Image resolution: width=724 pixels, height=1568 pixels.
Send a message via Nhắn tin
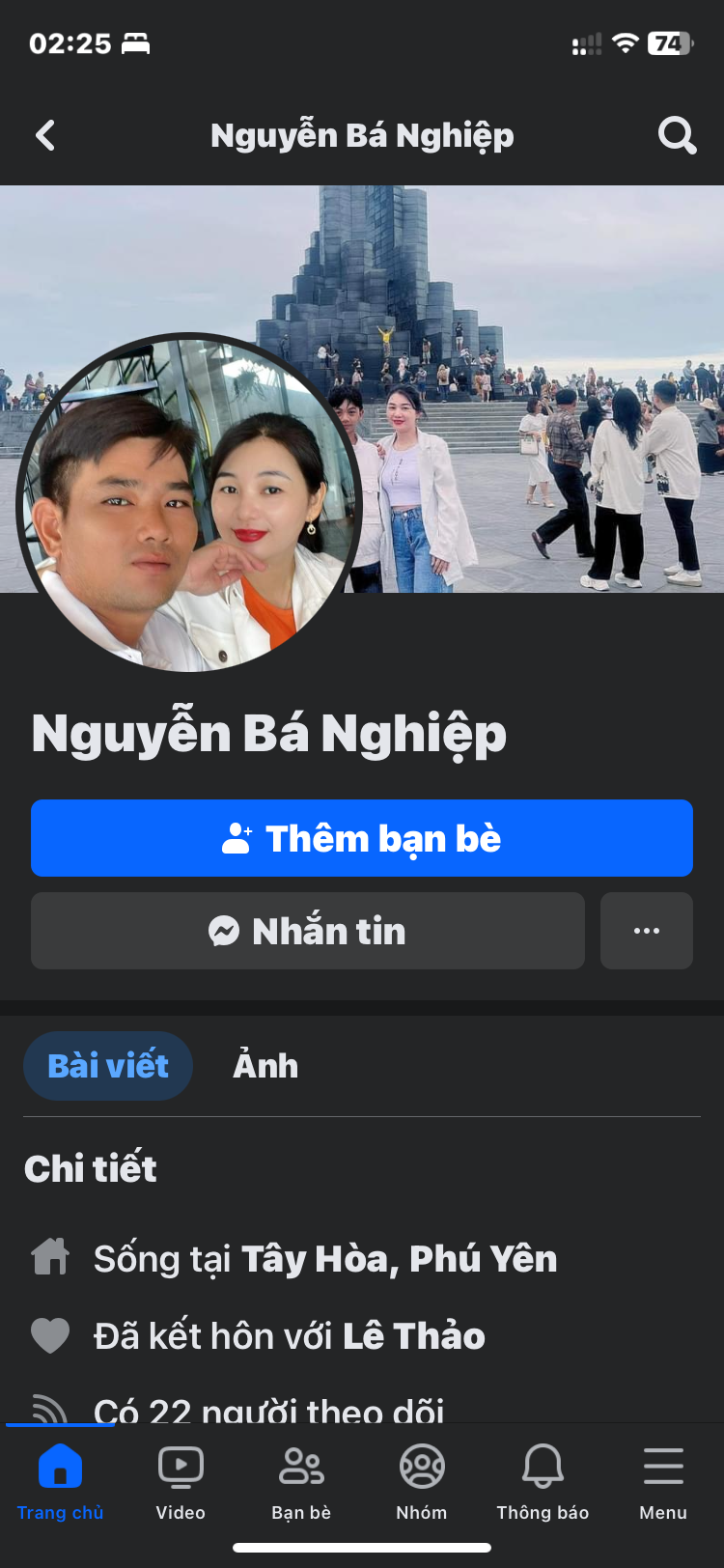308,931
